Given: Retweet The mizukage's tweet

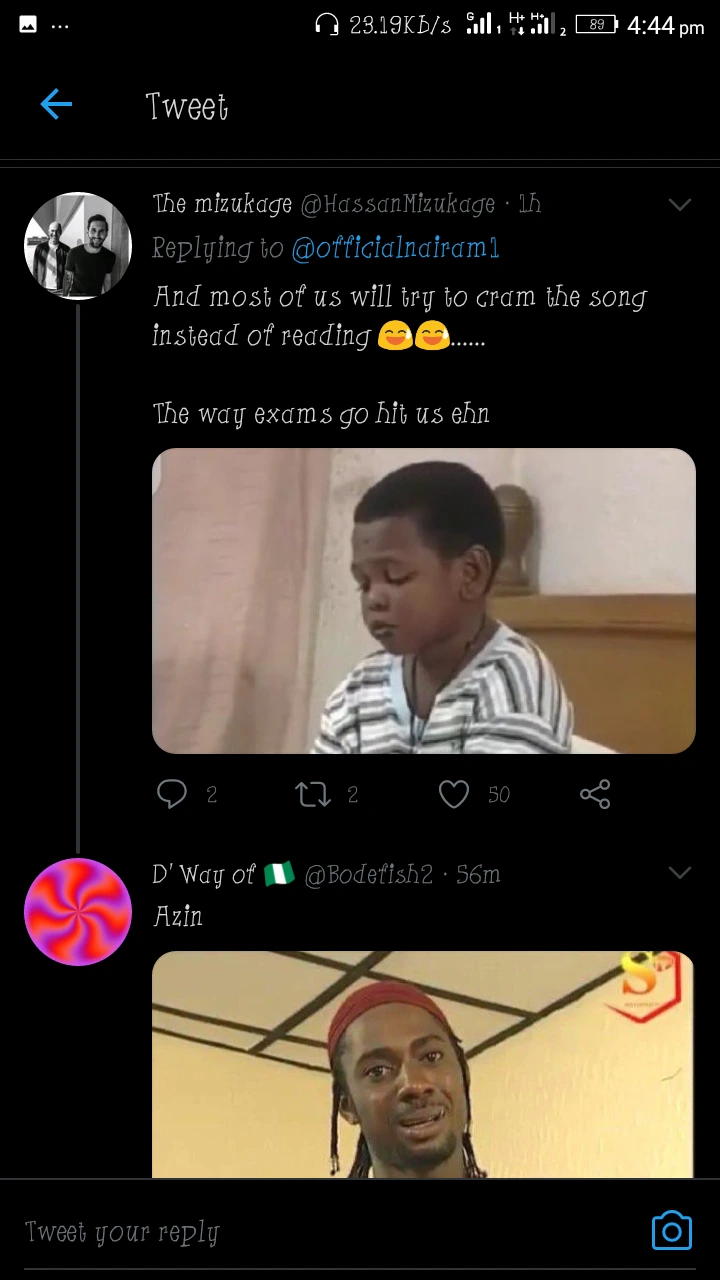Looking at the screenshot, I should (x=312, y=795).
